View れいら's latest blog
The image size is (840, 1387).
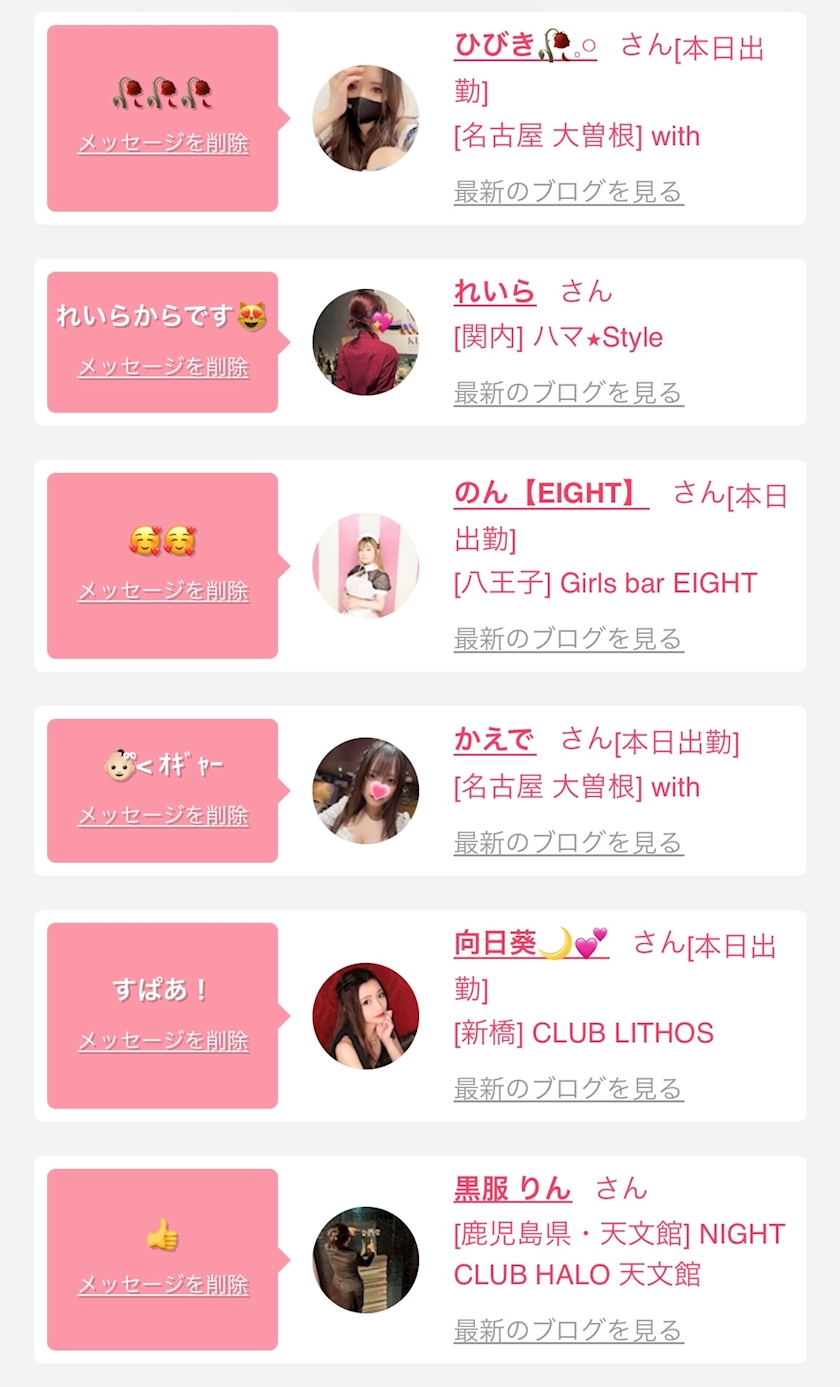click(x=568, y=392)
